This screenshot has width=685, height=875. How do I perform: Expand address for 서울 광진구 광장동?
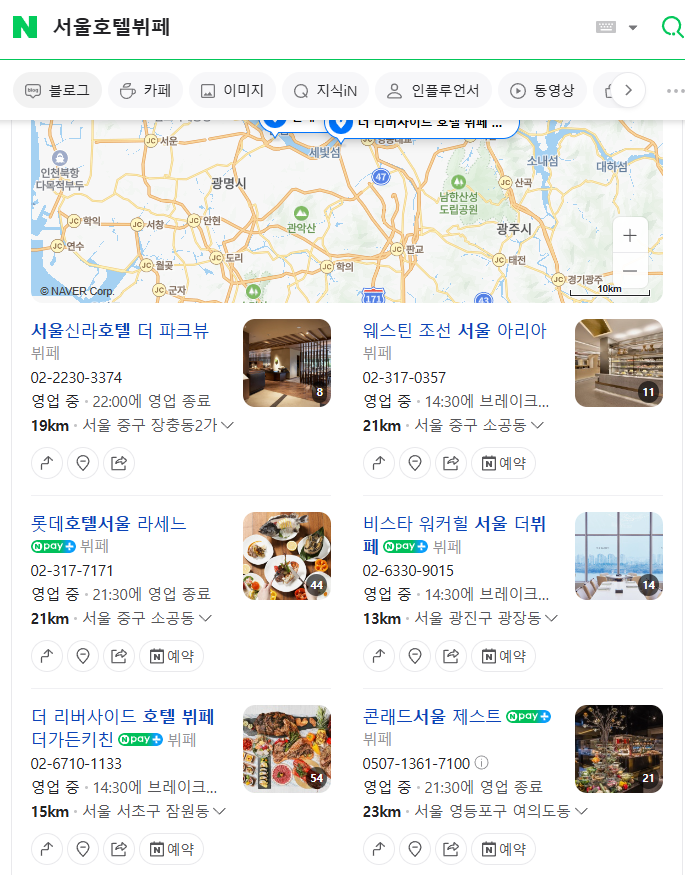[552, 618]
